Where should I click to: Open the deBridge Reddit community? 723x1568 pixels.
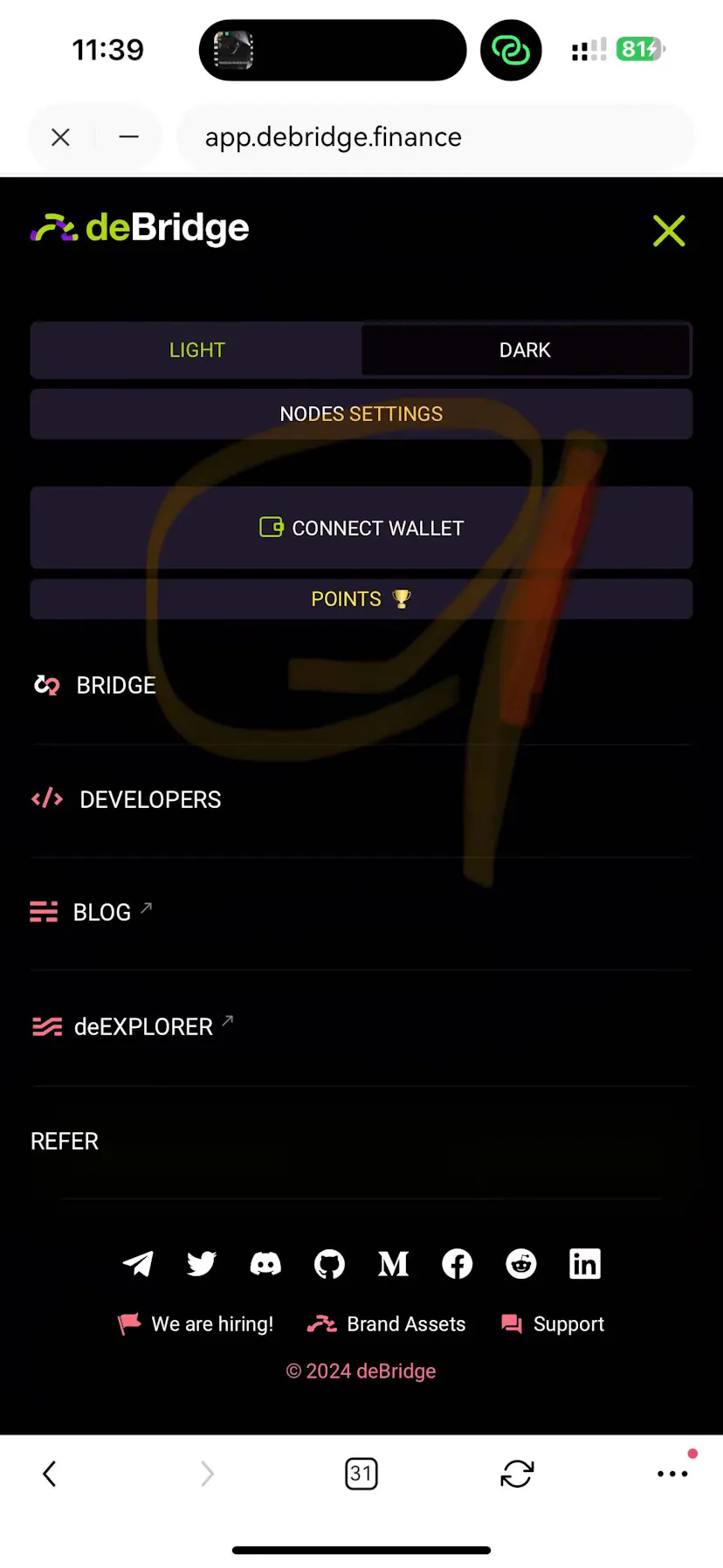coord(520,1264)
